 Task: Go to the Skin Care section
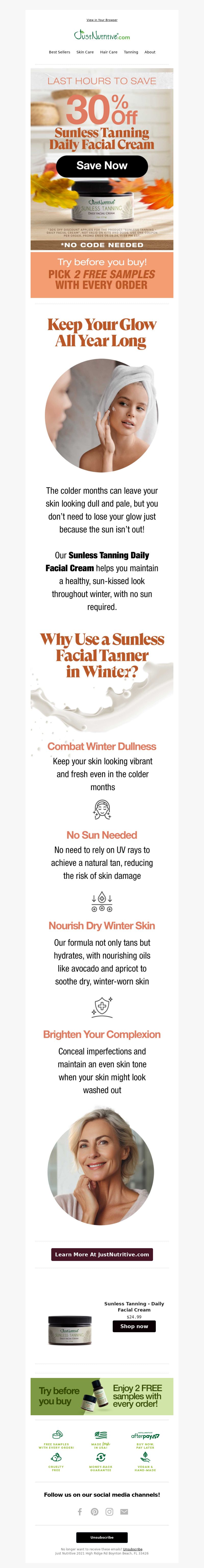click(x=85, y=52)
